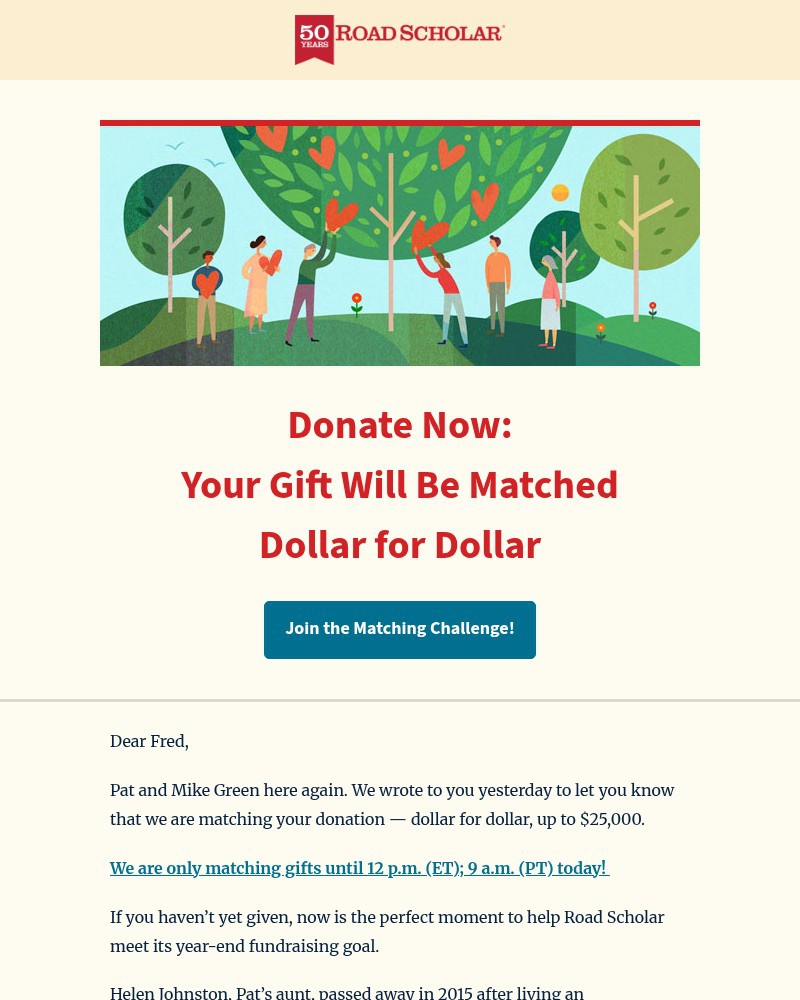Click the heart held by the woman in pink

coord(272,262)
